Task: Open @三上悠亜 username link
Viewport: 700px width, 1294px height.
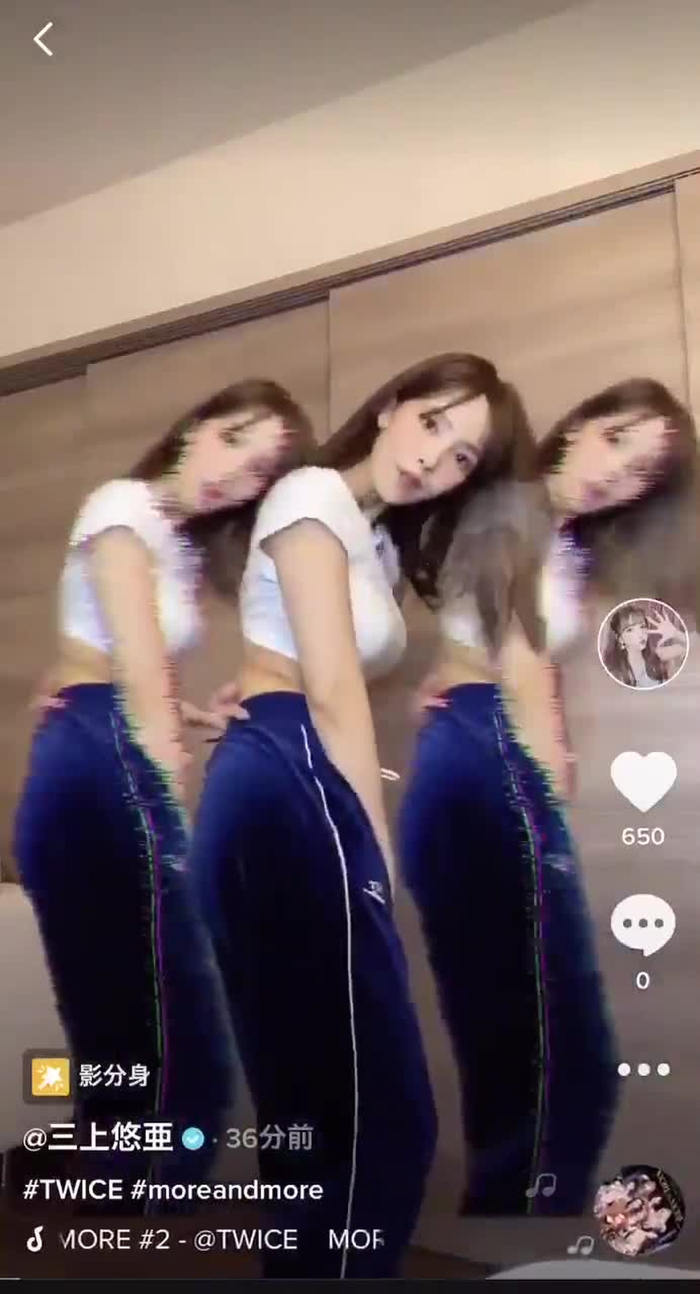Action: pos(98,1138)
